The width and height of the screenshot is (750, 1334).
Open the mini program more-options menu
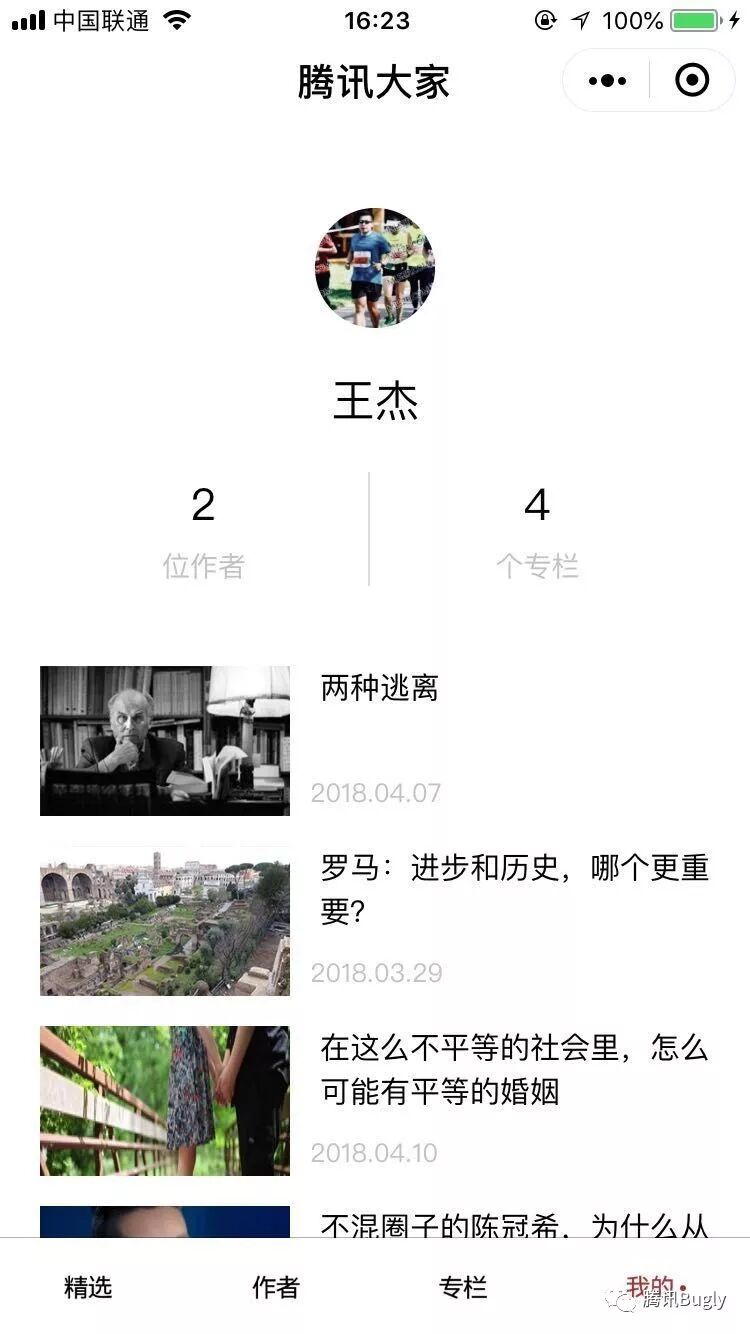[608, 80]
